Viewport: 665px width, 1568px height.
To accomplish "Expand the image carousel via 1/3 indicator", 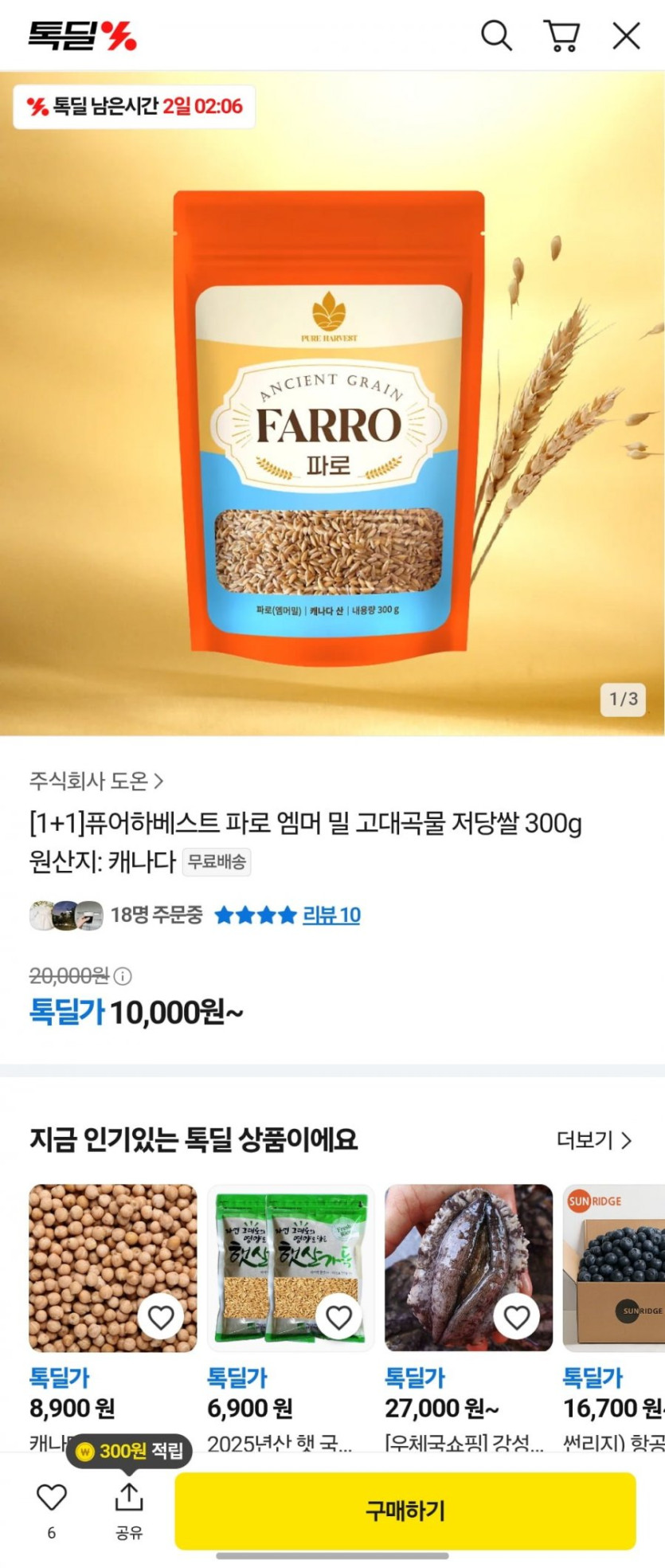I will pos(622,699).
